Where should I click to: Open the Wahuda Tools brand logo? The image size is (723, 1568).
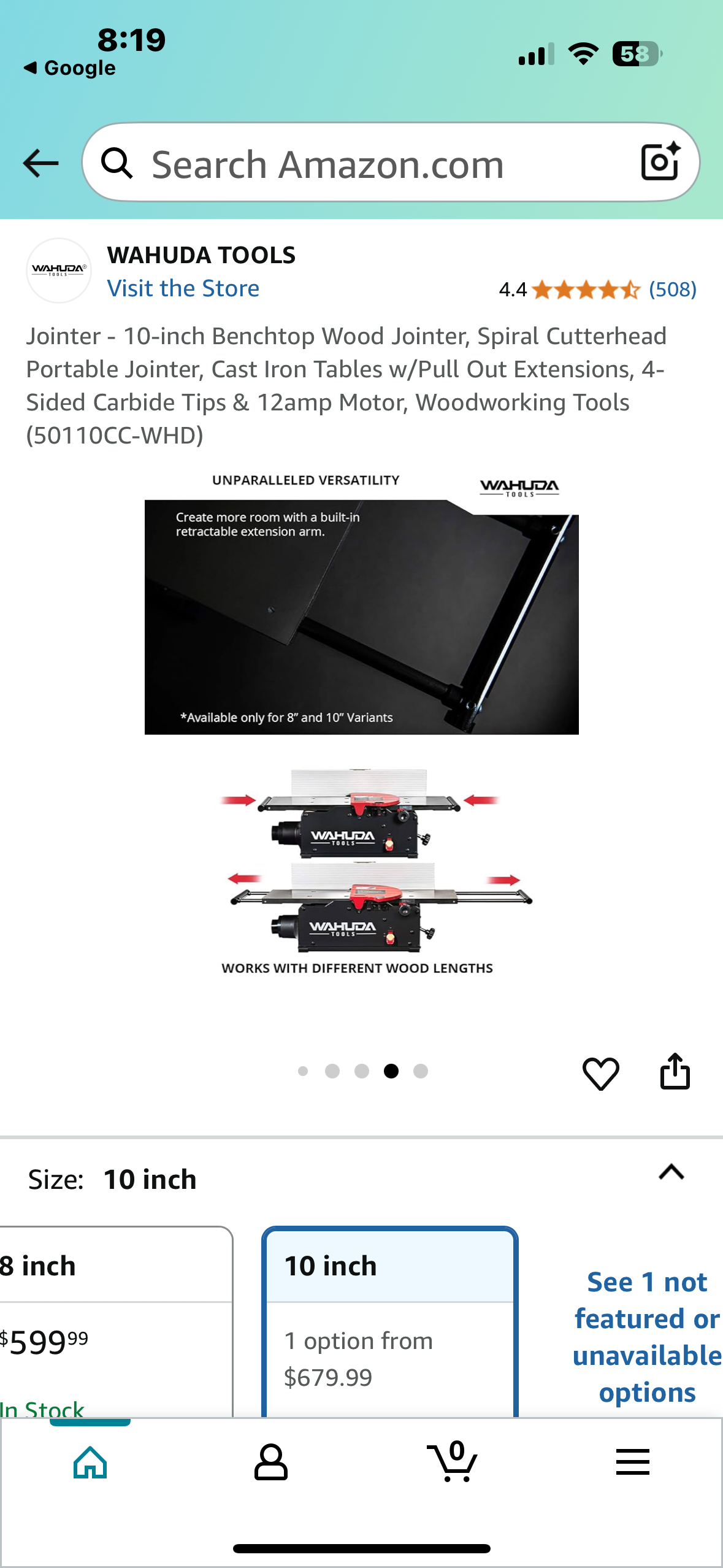(59, 270)
